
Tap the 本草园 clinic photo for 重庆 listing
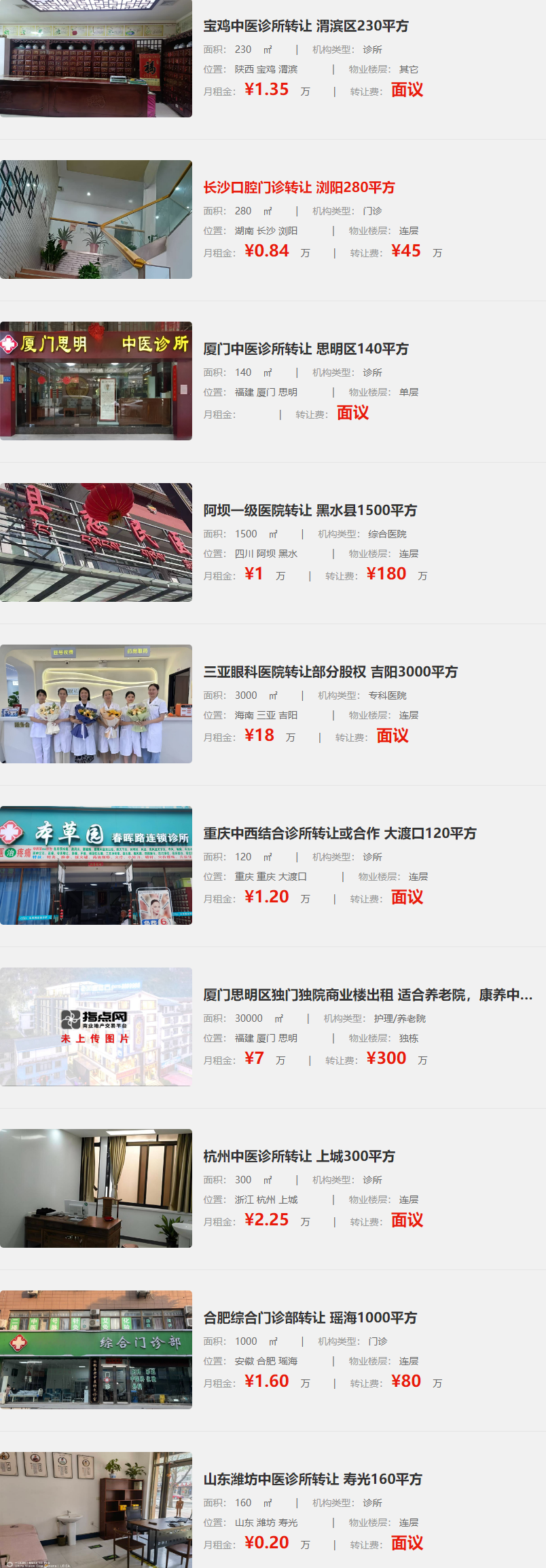tap(96, 865)
